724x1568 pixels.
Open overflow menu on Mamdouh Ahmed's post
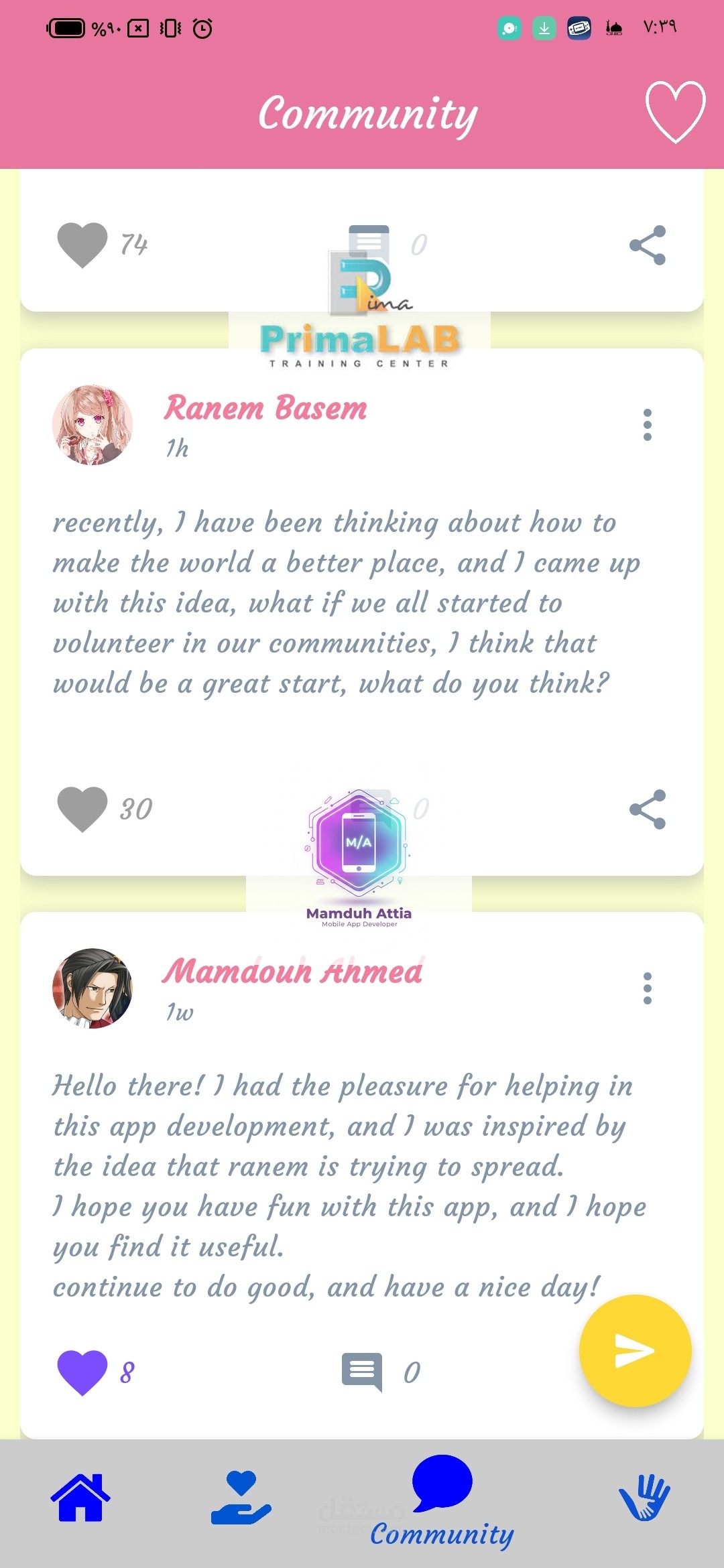pos(647,988)
